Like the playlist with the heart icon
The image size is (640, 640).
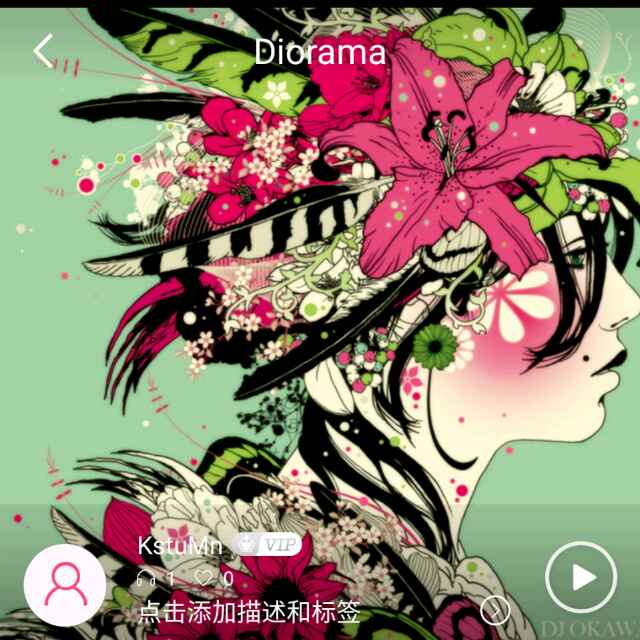click(x=204, y=578)
